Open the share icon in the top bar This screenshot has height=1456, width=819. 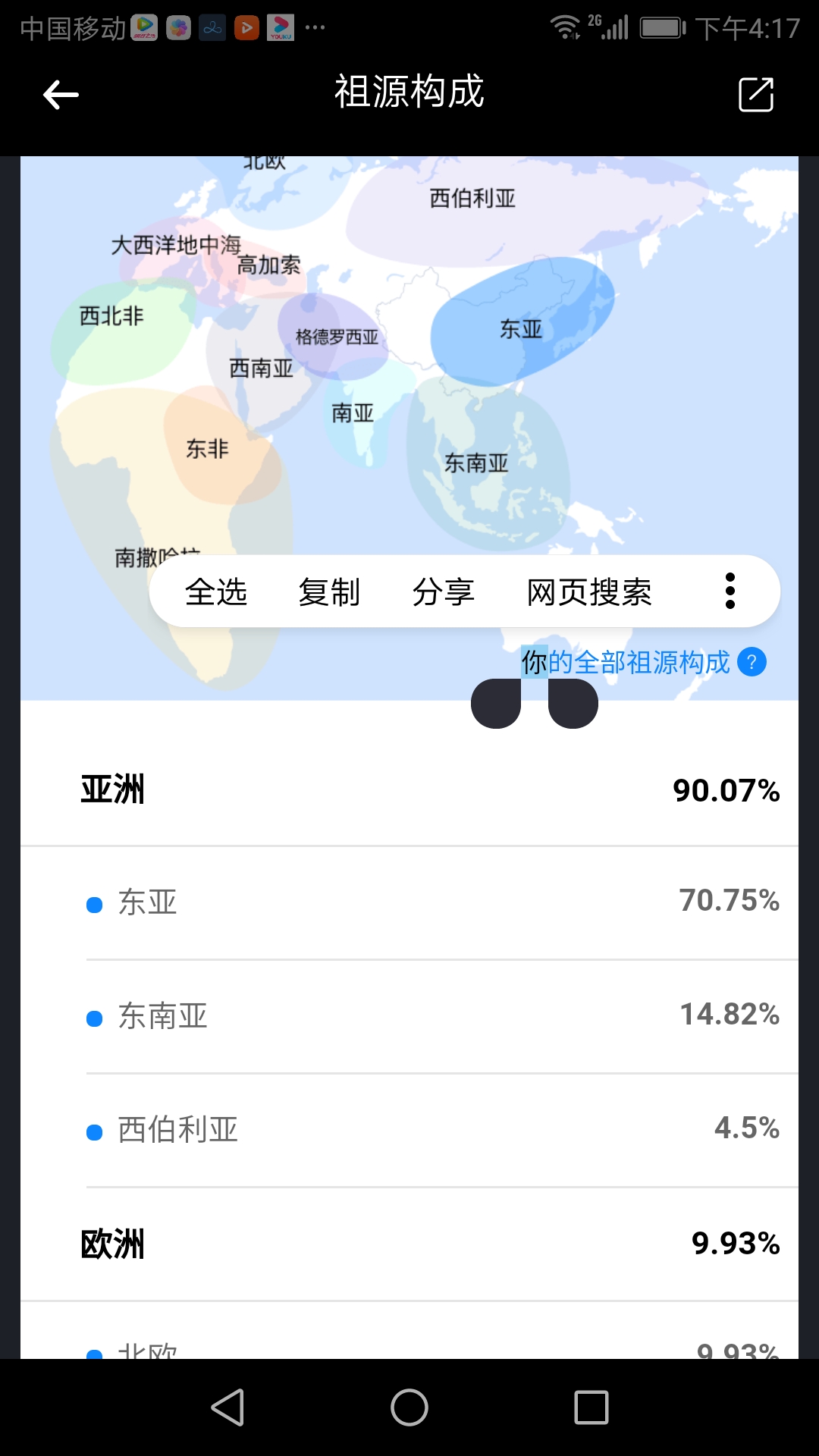click(x=756, y=95)
